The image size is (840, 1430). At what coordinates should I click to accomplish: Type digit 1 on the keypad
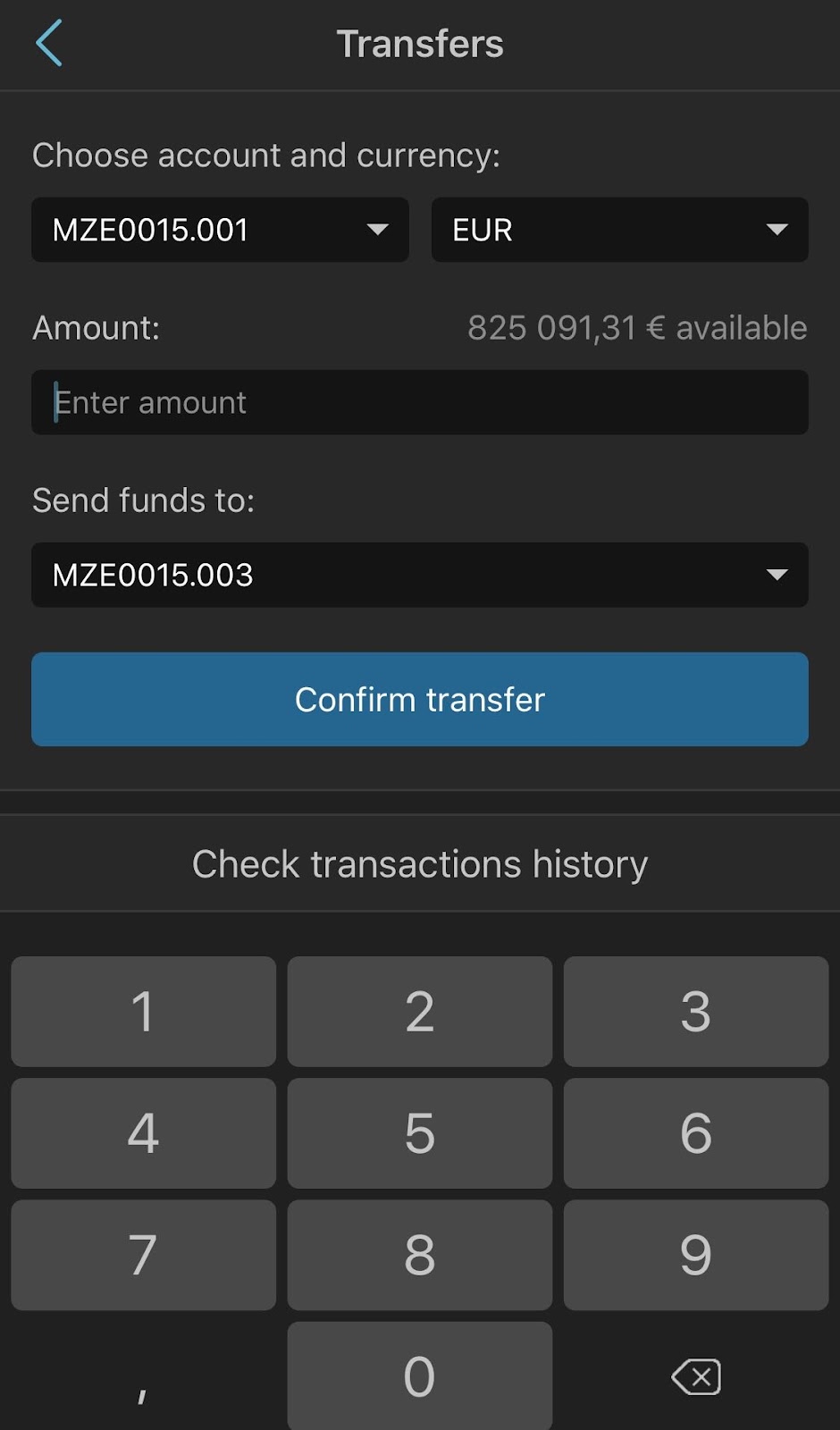point(143,1011)
